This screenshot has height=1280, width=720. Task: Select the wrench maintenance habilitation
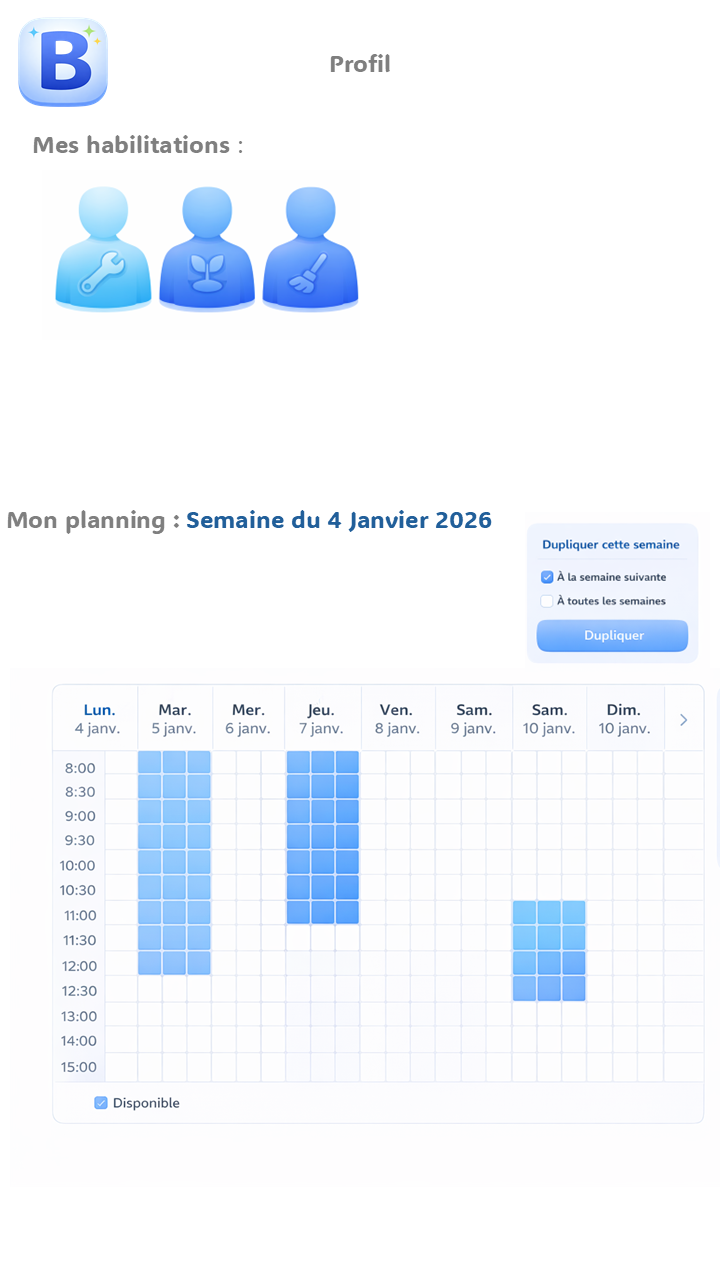103,248
